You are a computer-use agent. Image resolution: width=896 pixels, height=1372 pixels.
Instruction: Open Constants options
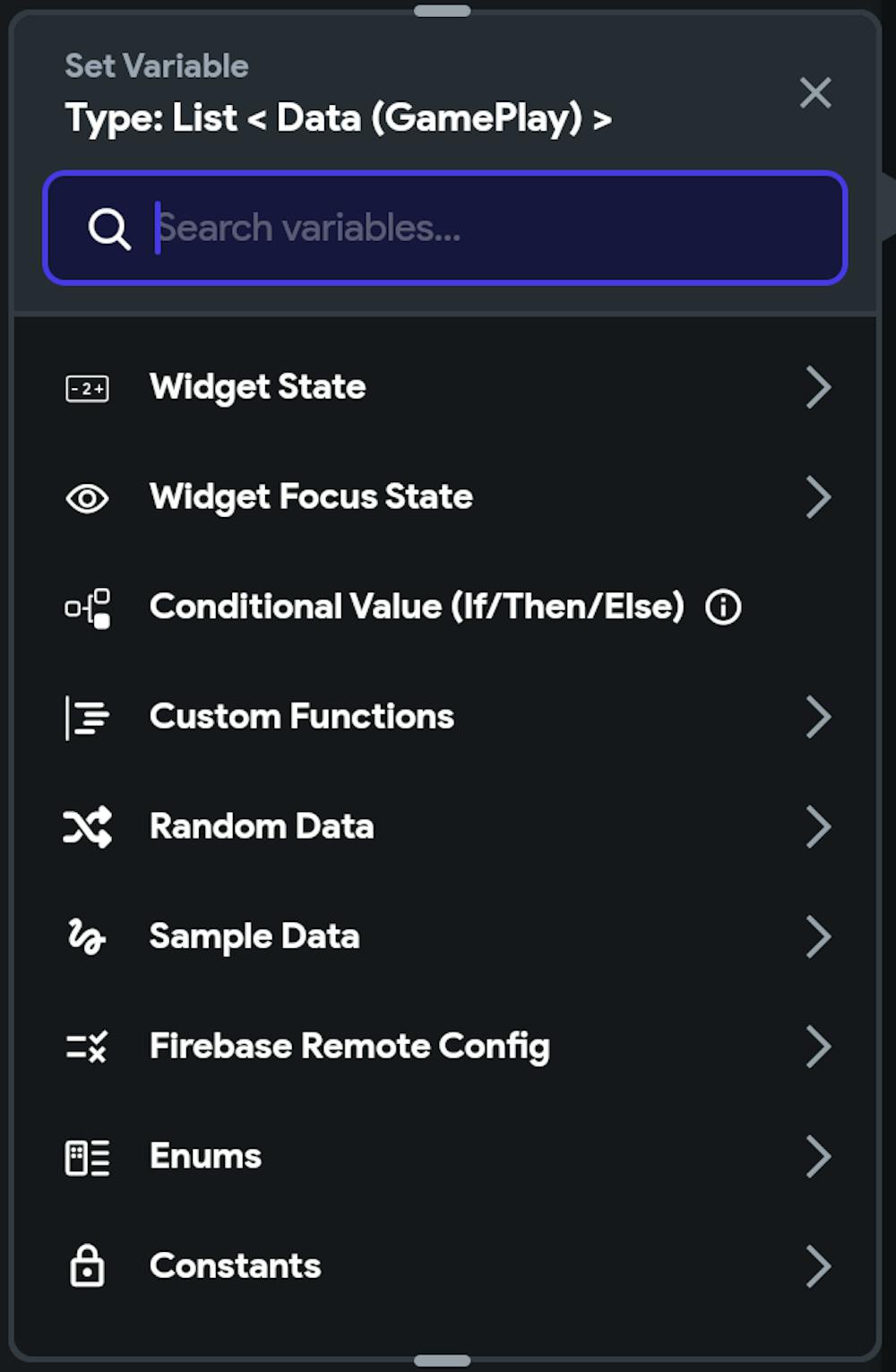pyautogui.click(x=445, y=1266)
